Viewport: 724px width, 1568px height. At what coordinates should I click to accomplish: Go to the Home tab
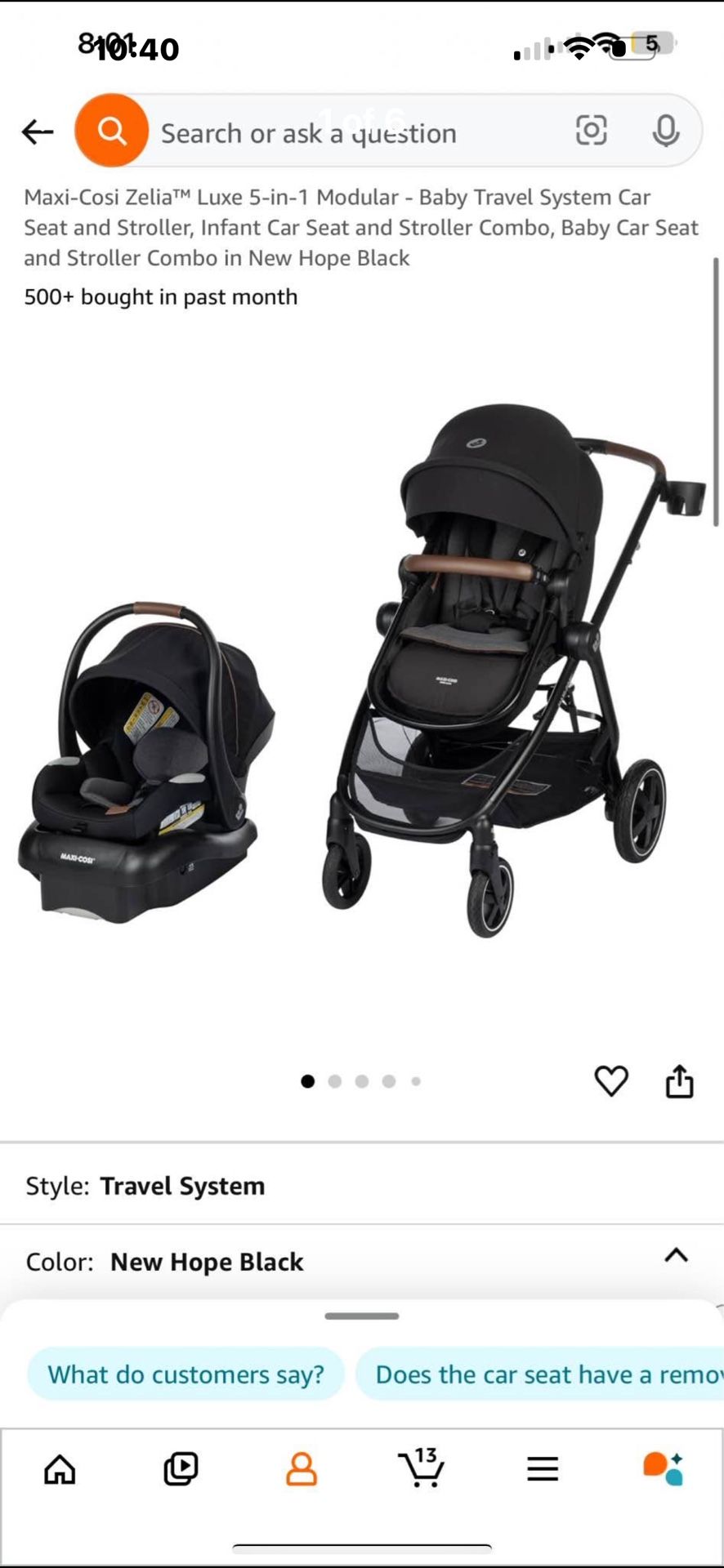pyautogui.click(x=60, y=1469)
